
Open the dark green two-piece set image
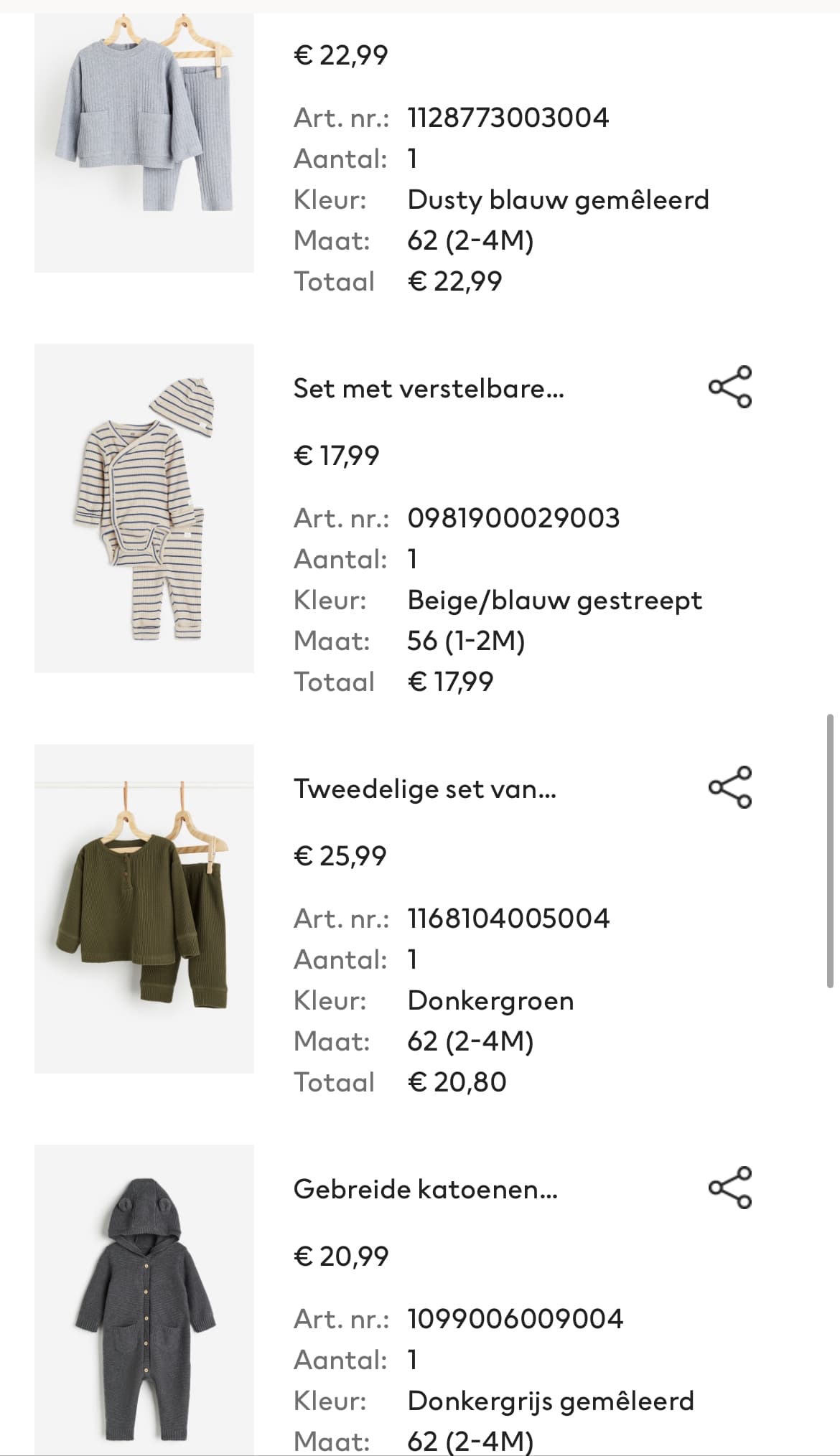(x=144, y=908)
